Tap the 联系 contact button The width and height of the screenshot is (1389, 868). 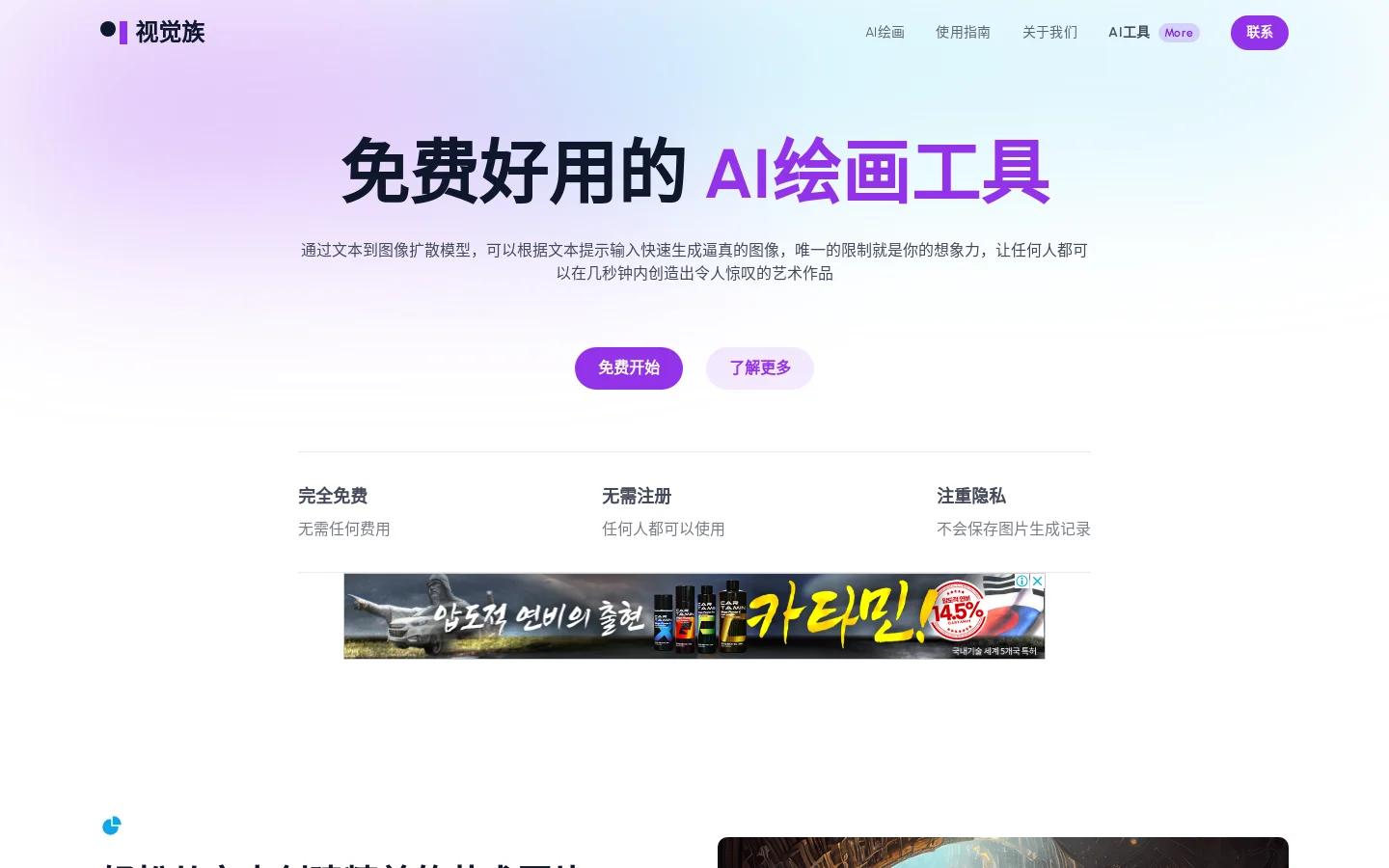click(x=1259, y=33)
